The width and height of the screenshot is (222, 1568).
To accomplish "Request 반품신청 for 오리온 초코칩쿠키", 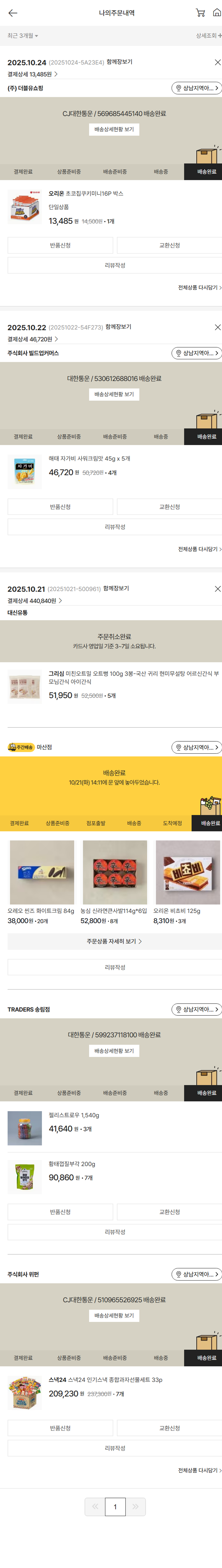I will [x=60, y=245].
